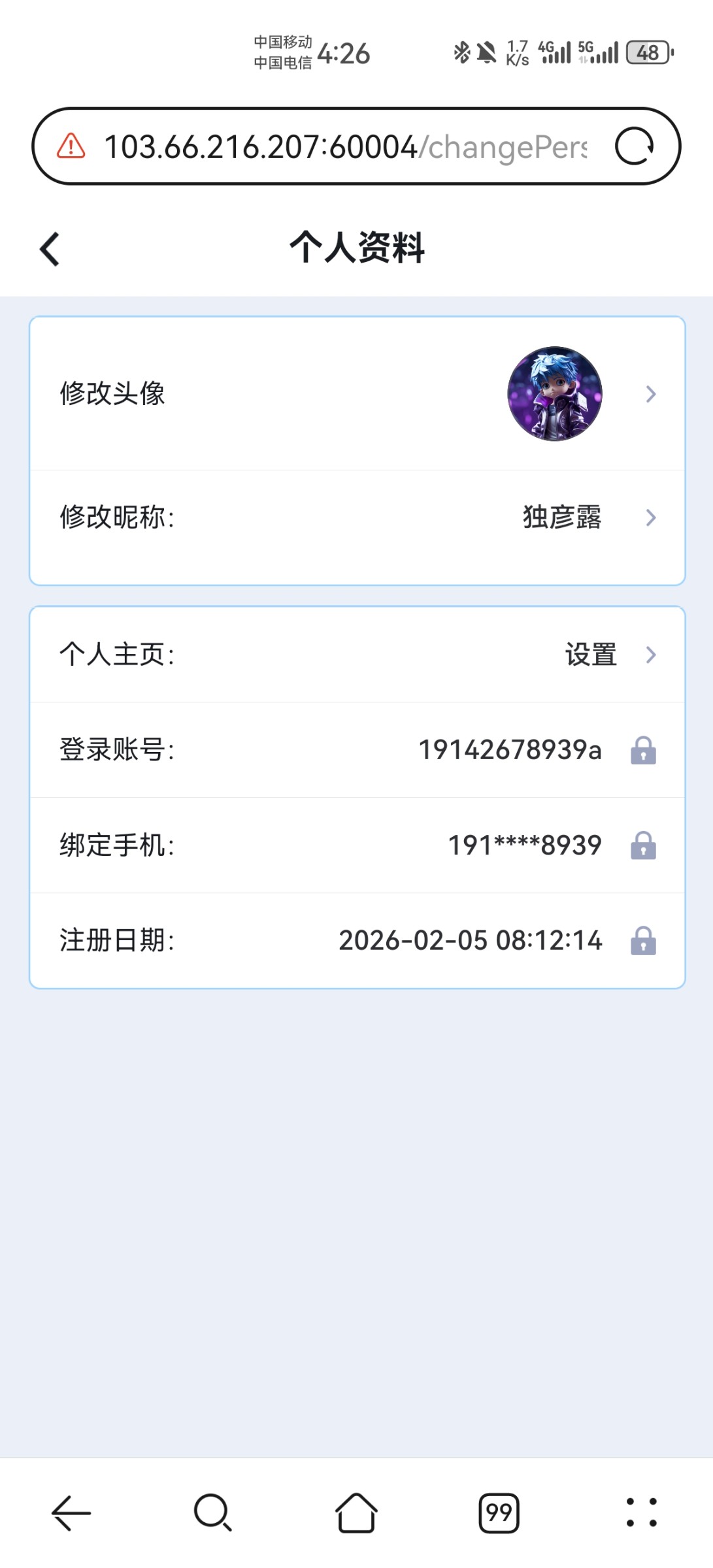Open 修改昵称 using its chevron arrow
The width and height of the screenshot is (713, 1568).
tap(650, 517)
